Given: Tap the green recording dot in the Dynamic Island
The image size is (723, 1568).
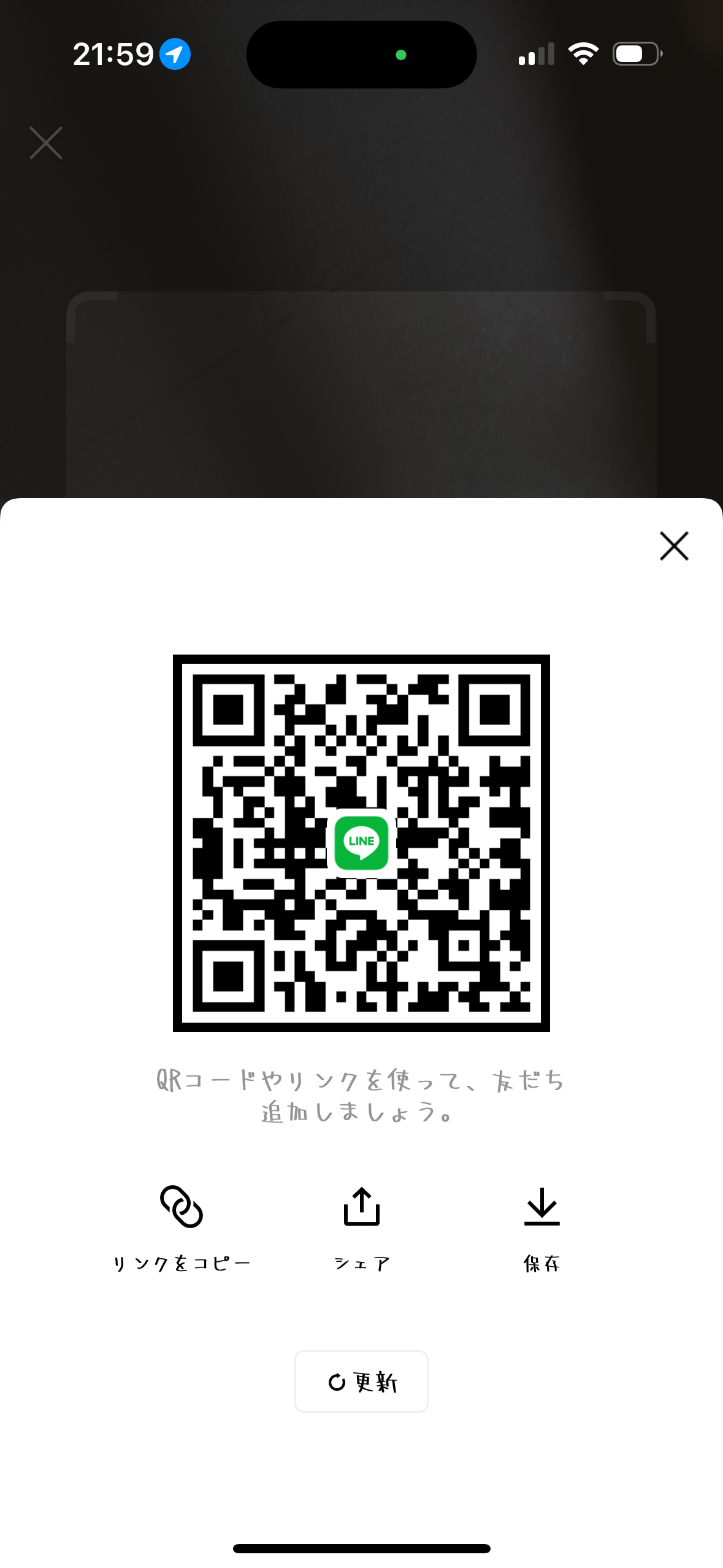Looking at the screenshot, I should coord(401,55).
